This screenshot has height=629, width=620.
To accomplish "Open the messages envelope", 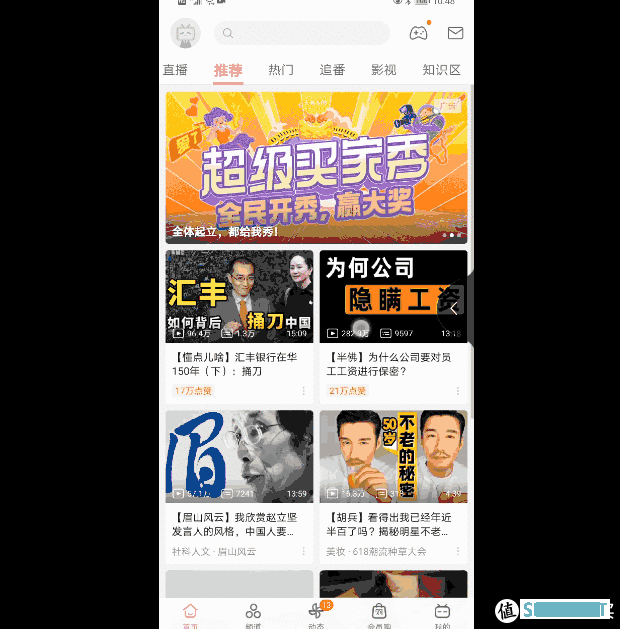I will [x=455, y=33].
